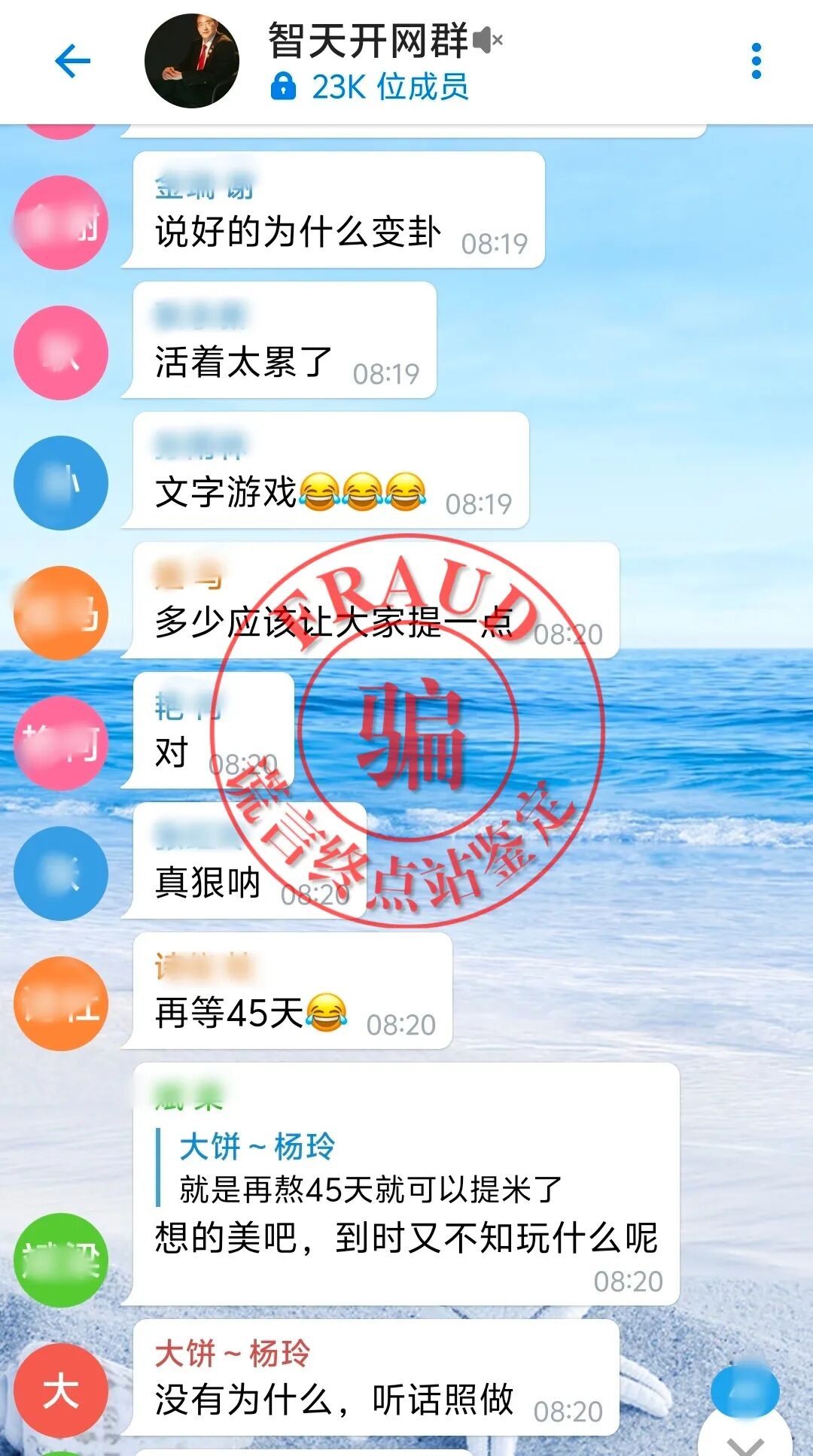
Task: Go back using the arrow icon
Action: [73, 61]
